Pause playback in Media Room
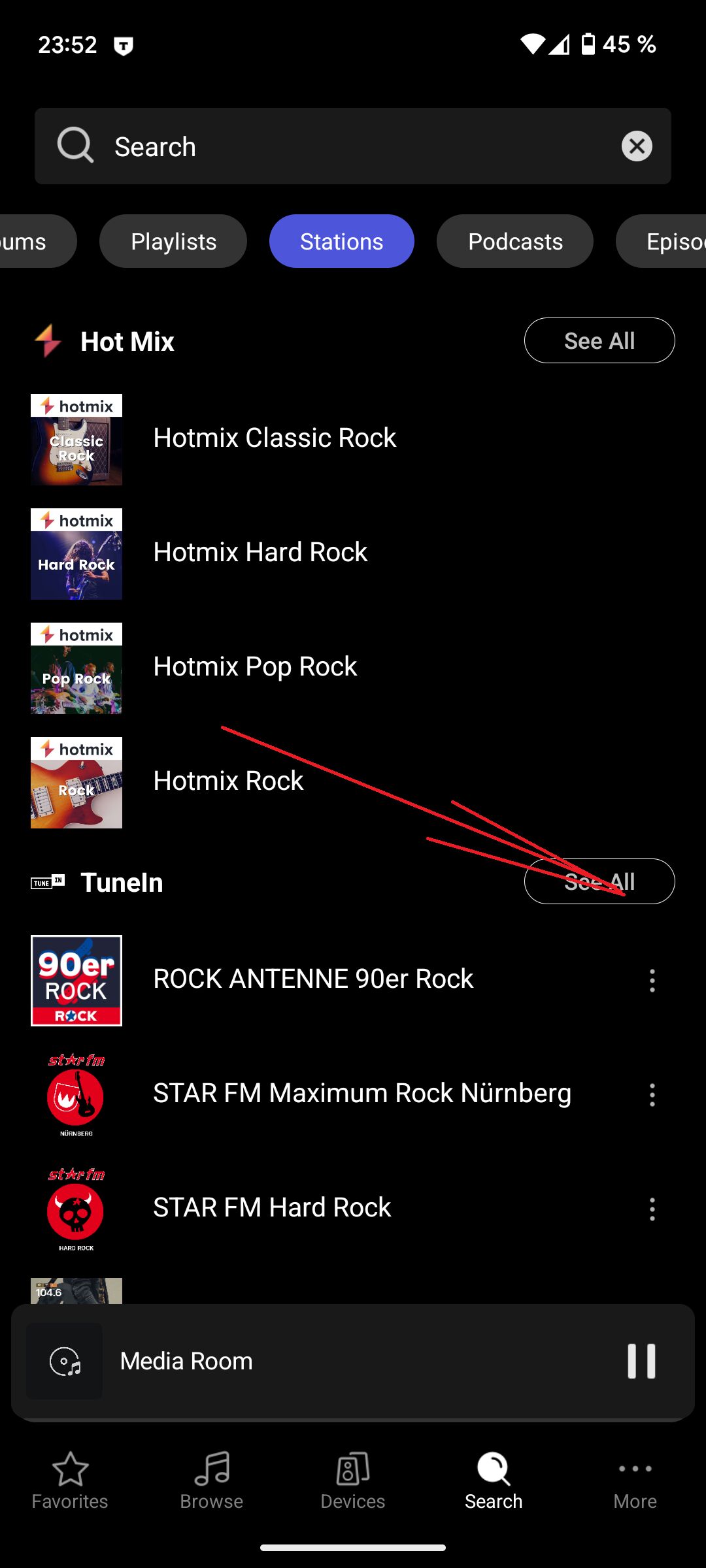Screen dimensions: 706x1568 click(641, 1362)
